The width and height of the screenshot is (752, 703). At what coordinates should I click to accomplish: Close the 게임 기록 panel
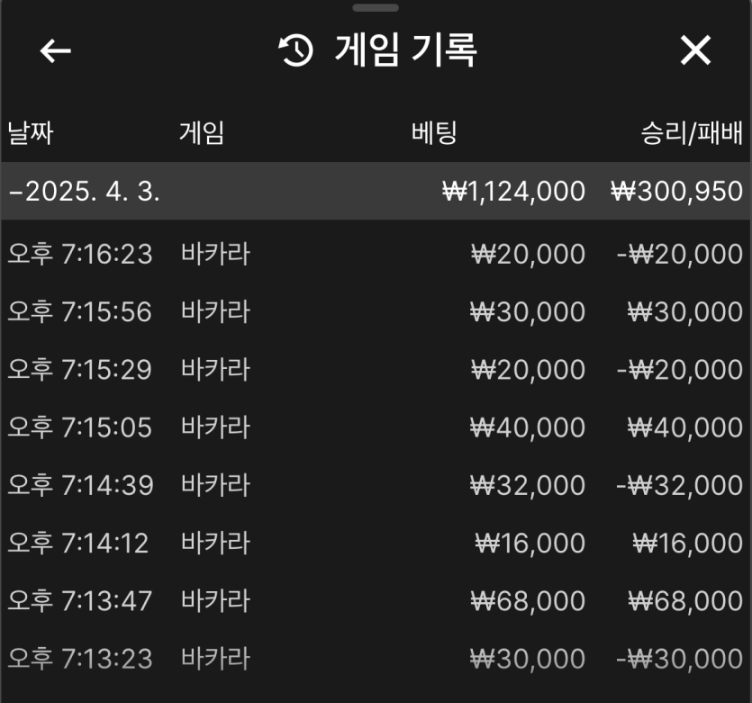pos(695,51)
